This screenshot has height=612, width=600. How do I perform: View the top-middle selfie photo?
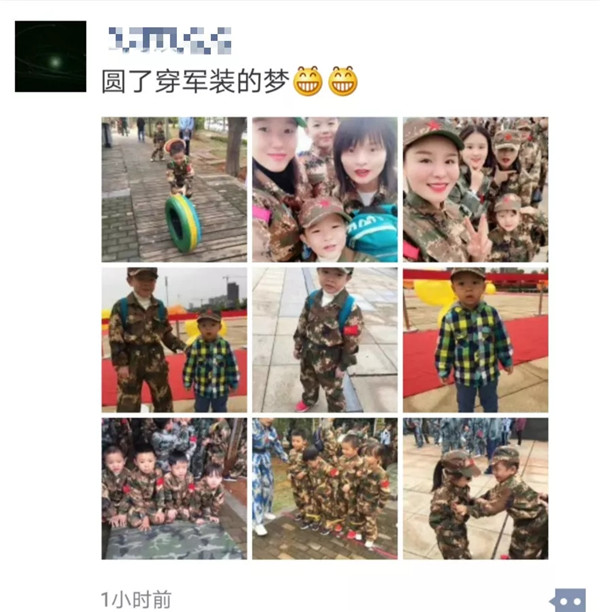point(324,189)
